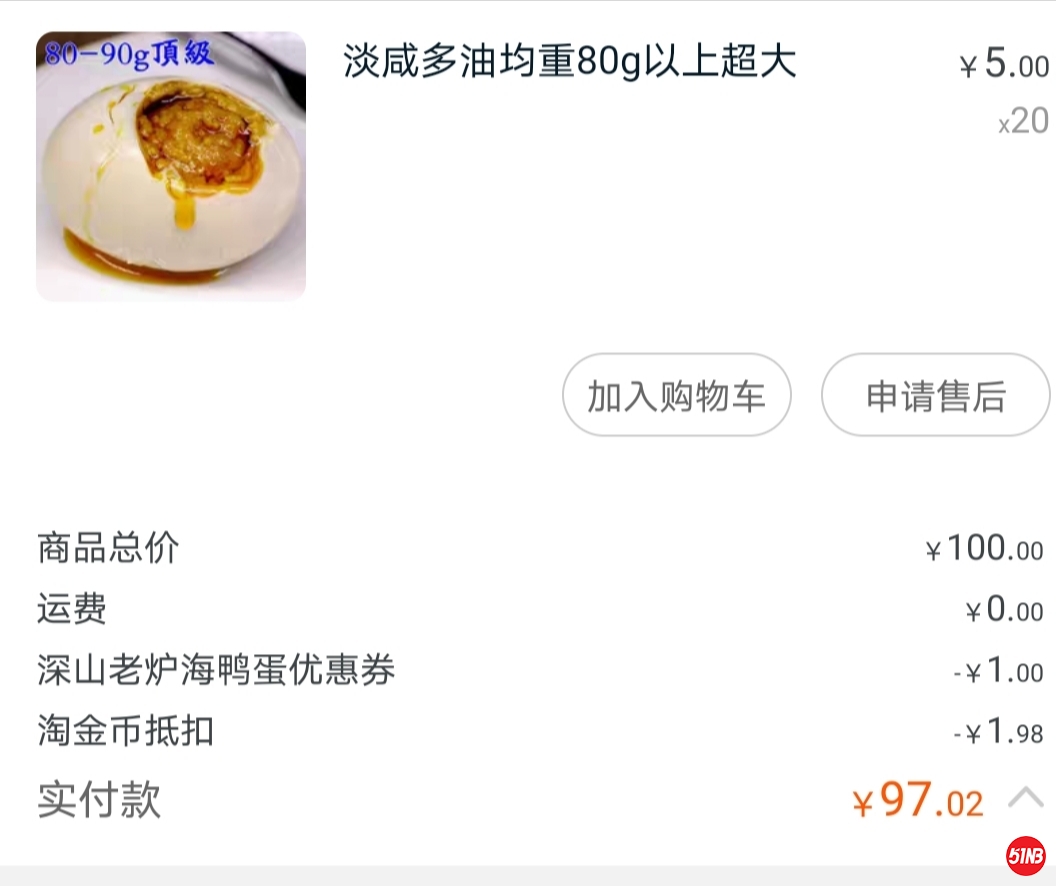Tap 申请售后 to request after-sales service

935,396
